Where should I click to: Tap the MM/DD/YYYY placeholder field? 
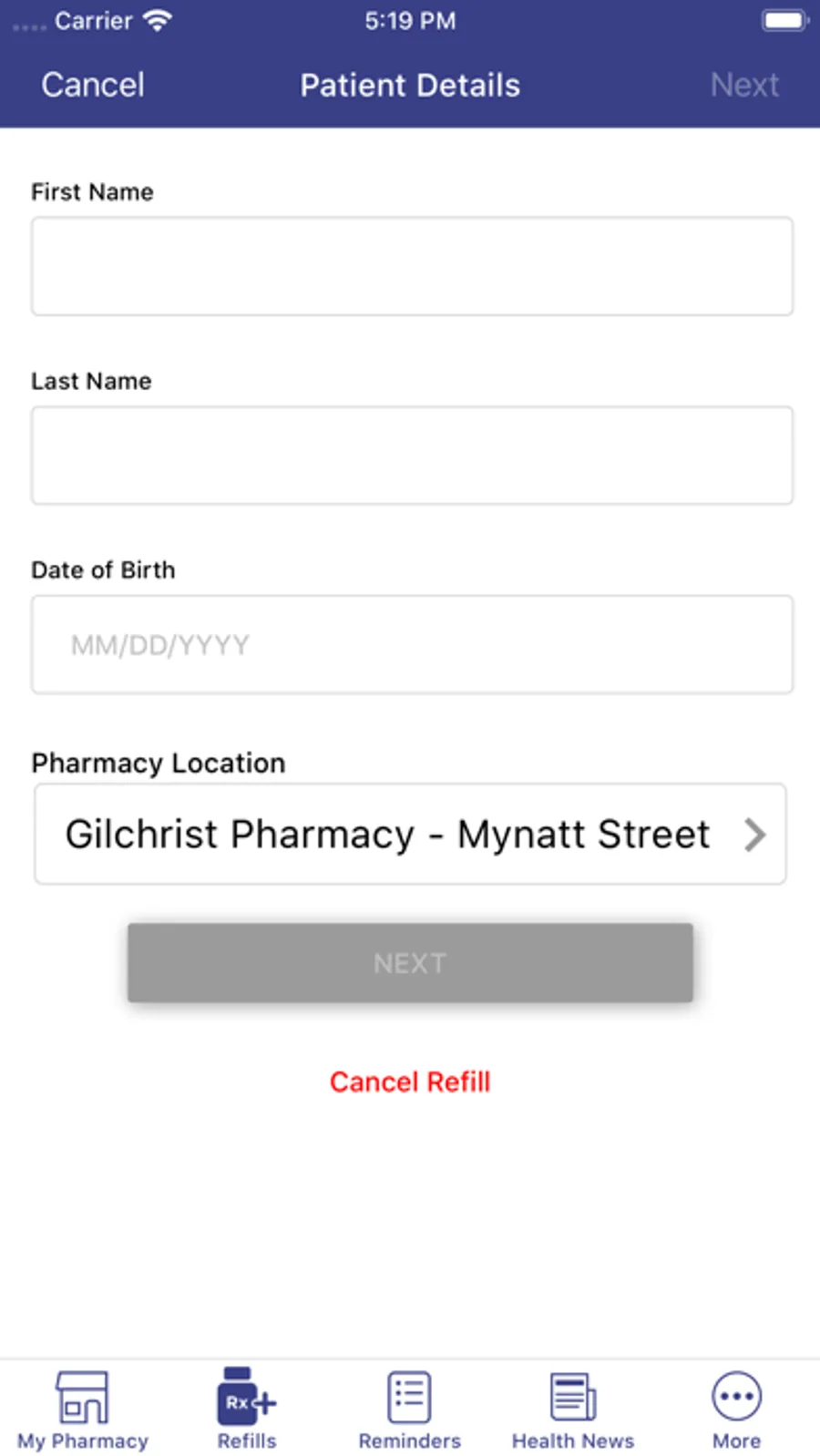coord(410,644)
